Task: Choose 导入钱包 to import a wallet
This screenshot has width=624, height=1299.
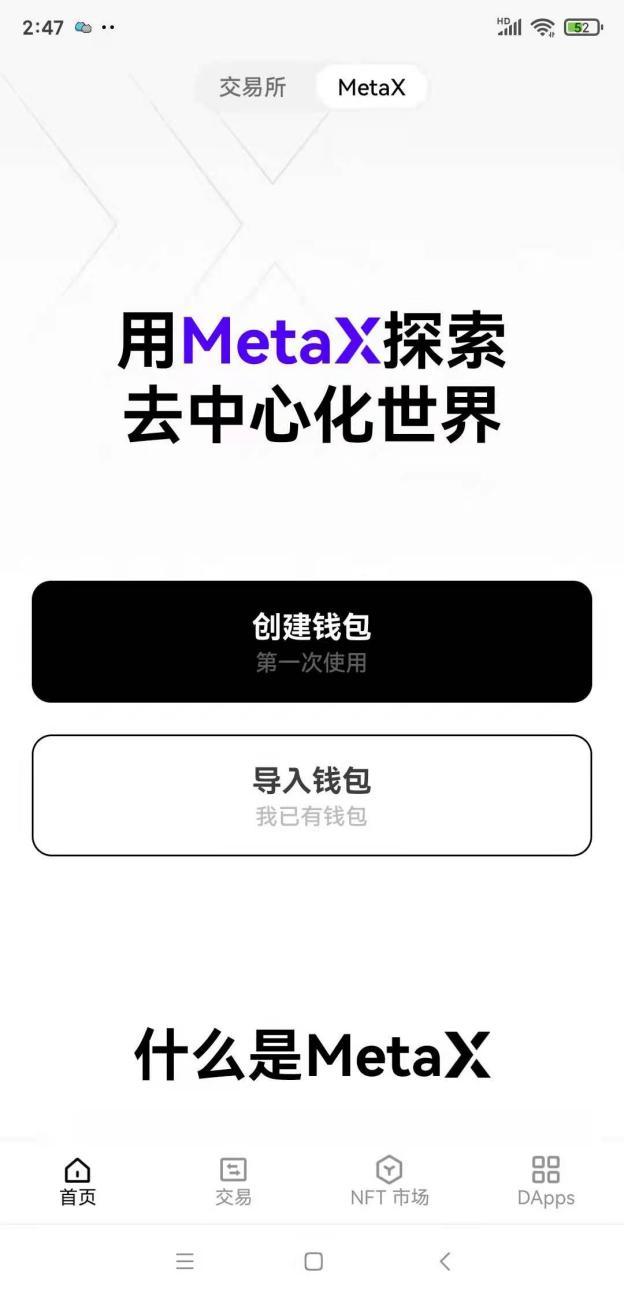Action: [x=312, y=795]
